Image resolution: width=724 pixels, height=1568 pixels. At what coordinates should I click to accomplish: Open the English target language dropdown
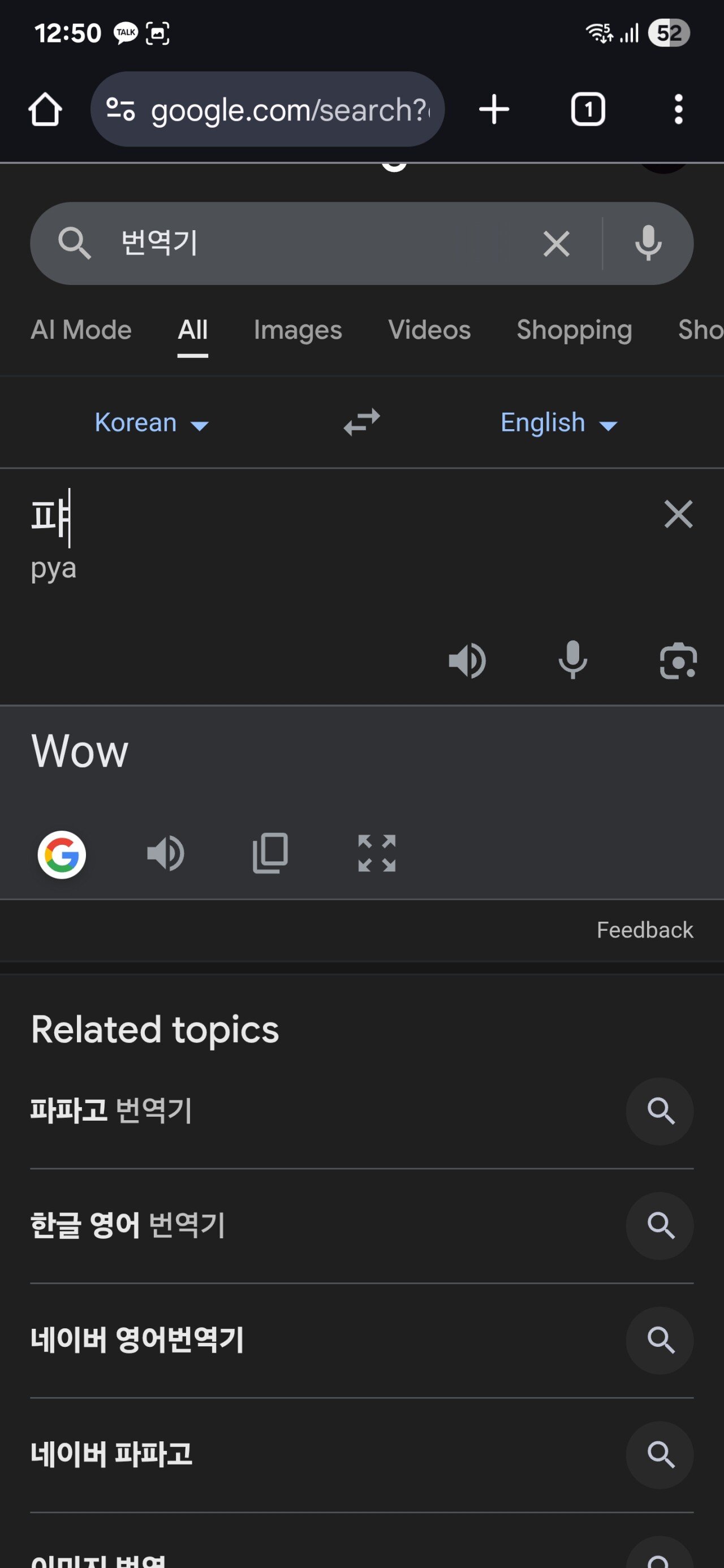click(559, 422)
